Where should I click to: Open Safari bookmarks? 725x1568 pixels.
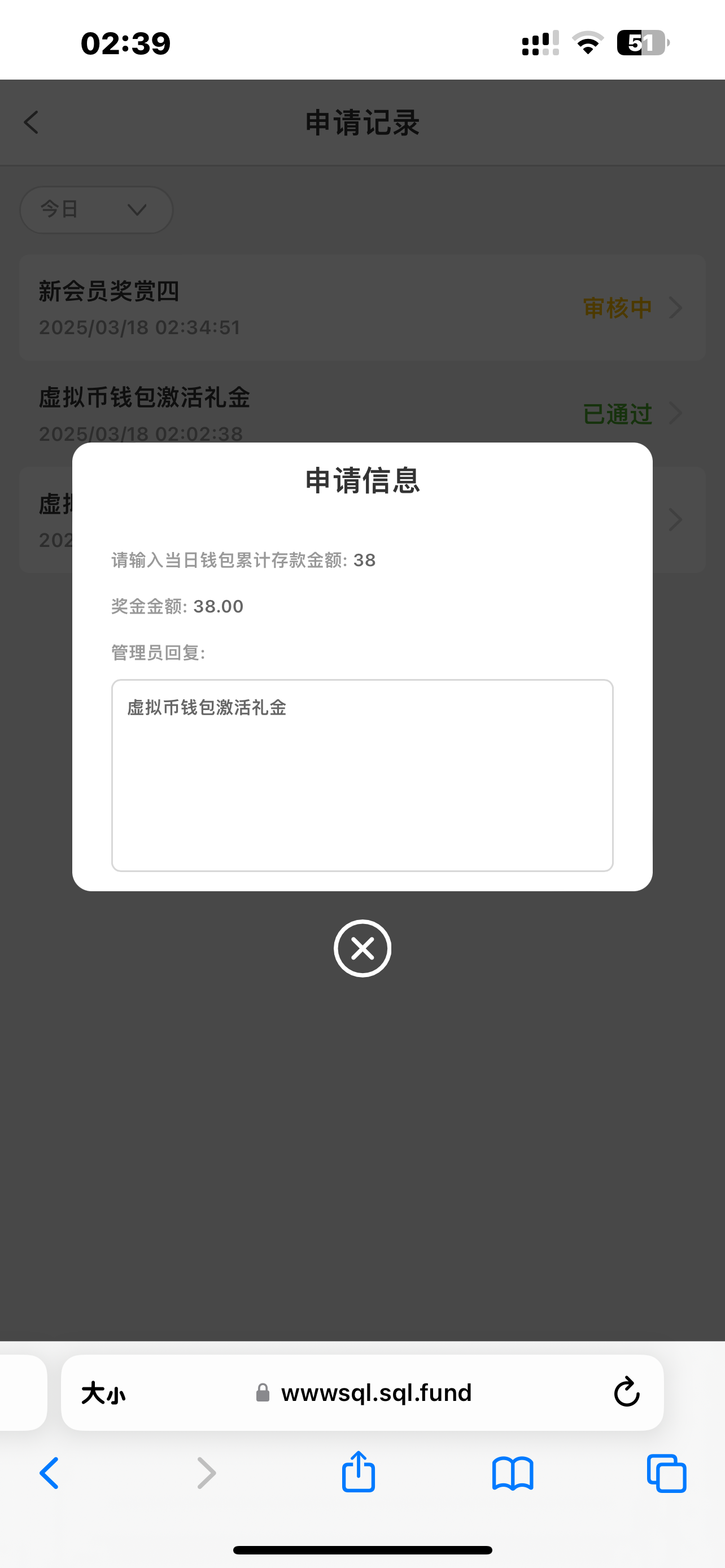513,1473
